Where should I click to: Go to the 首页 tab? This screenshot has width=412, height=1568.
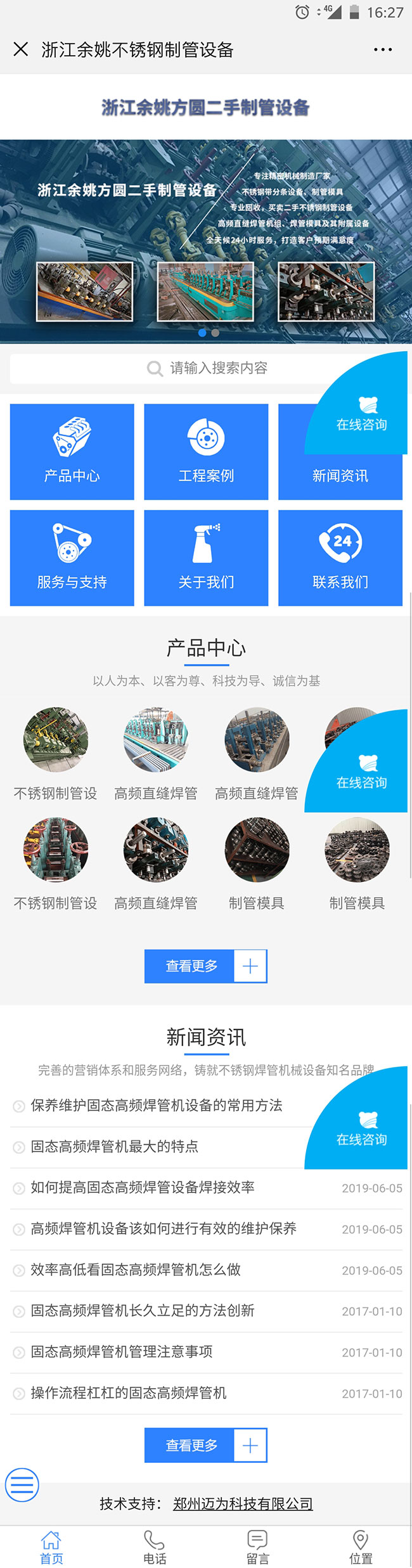(51, 1547)
